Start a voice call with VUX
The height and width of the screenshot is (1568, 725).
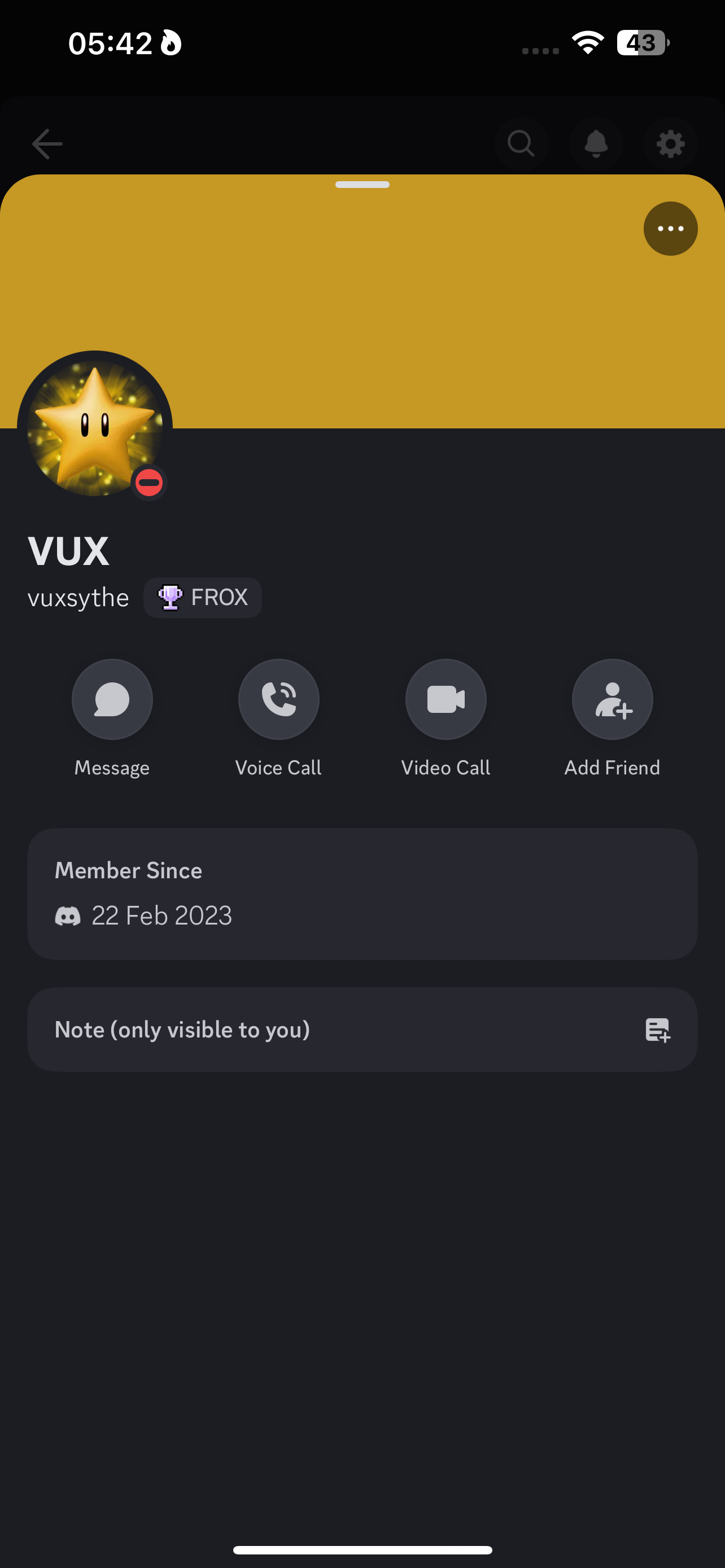[x=279, y=699]
